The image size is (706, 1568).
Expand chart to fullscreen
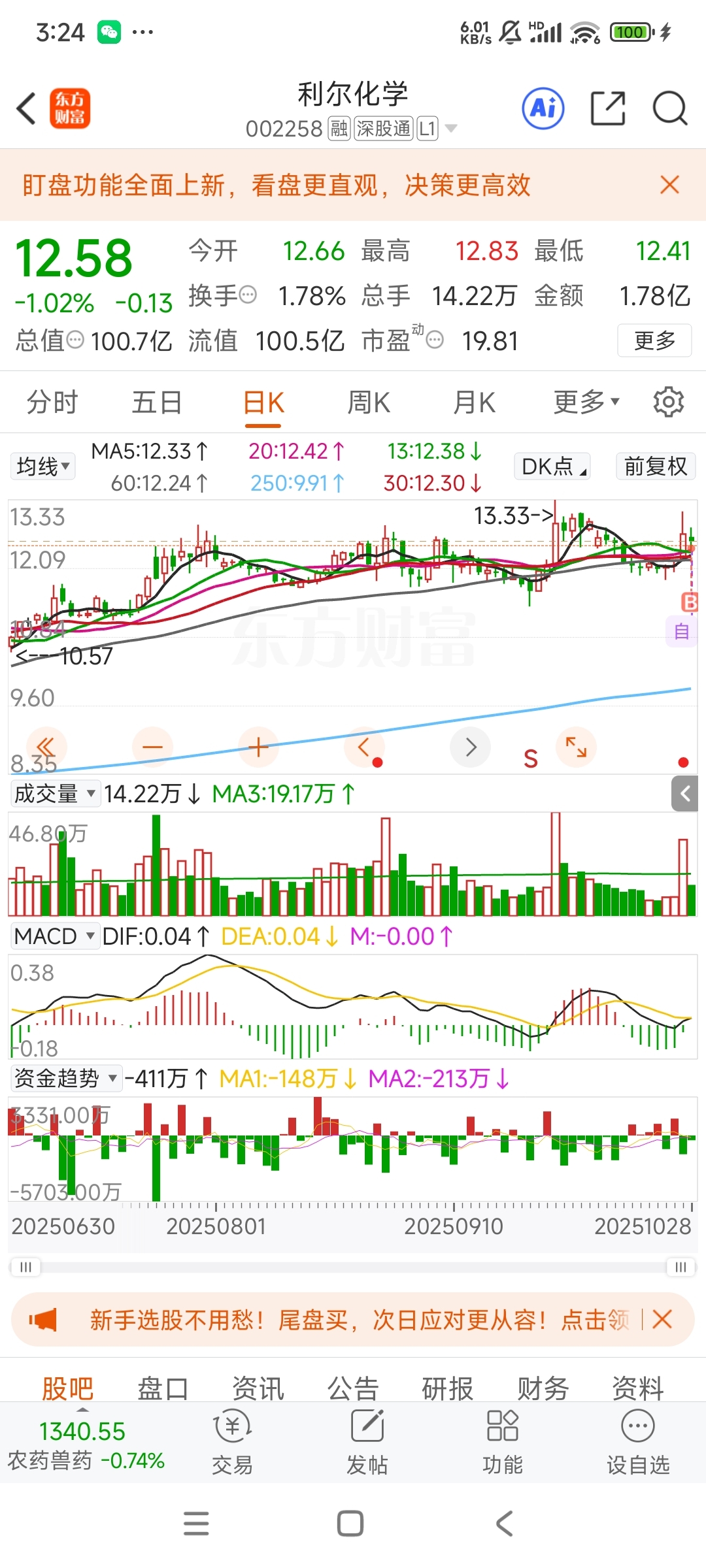coord(576,747)
